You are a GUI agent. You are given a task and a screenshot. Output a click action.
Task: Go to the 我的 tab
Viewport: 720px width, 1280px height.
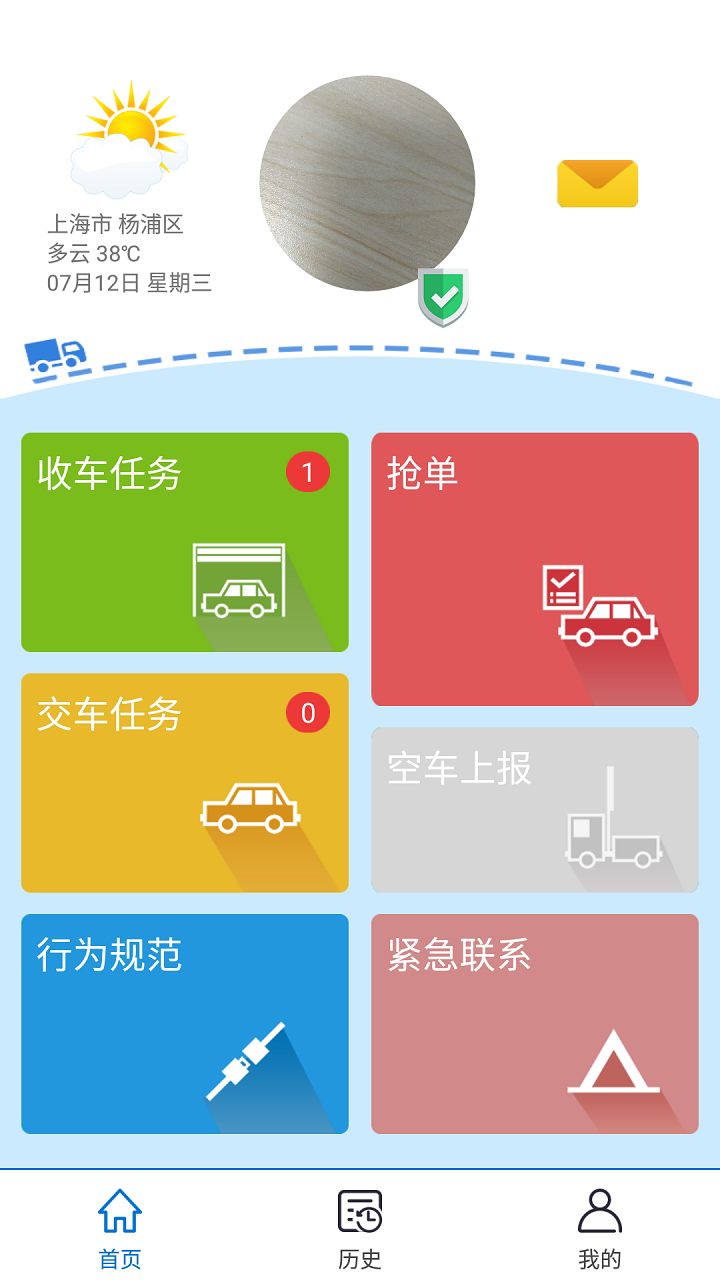point(600,1228)
